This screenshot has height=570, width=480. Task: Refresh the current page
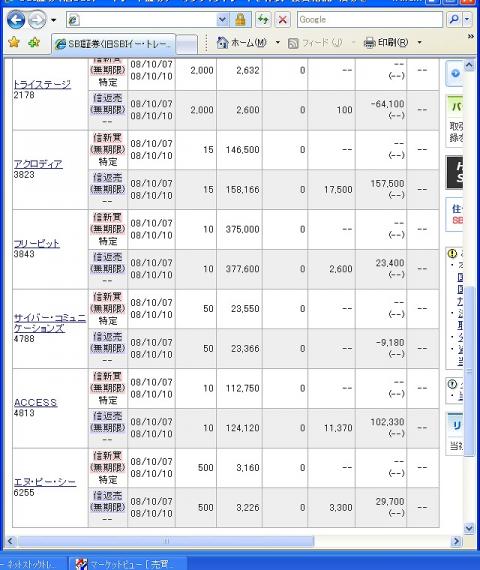click(263, 20)
